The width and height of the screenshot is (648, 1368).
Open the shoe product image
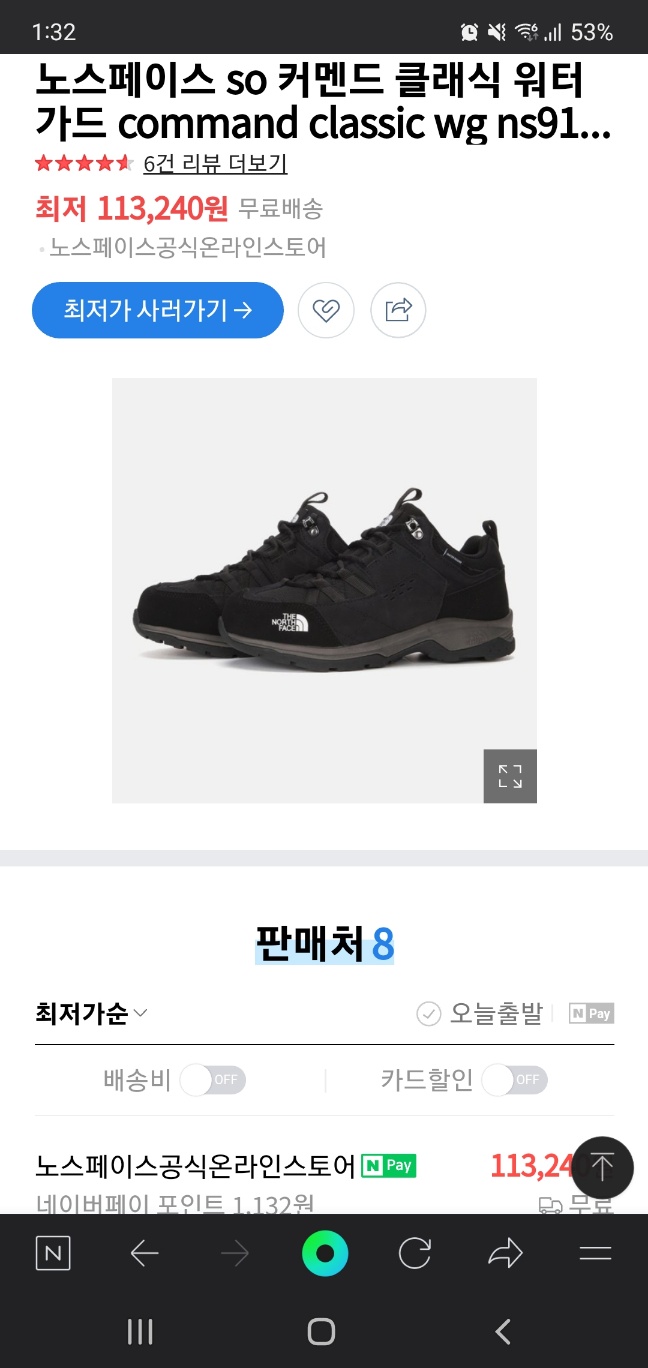(x=324, y=580)
